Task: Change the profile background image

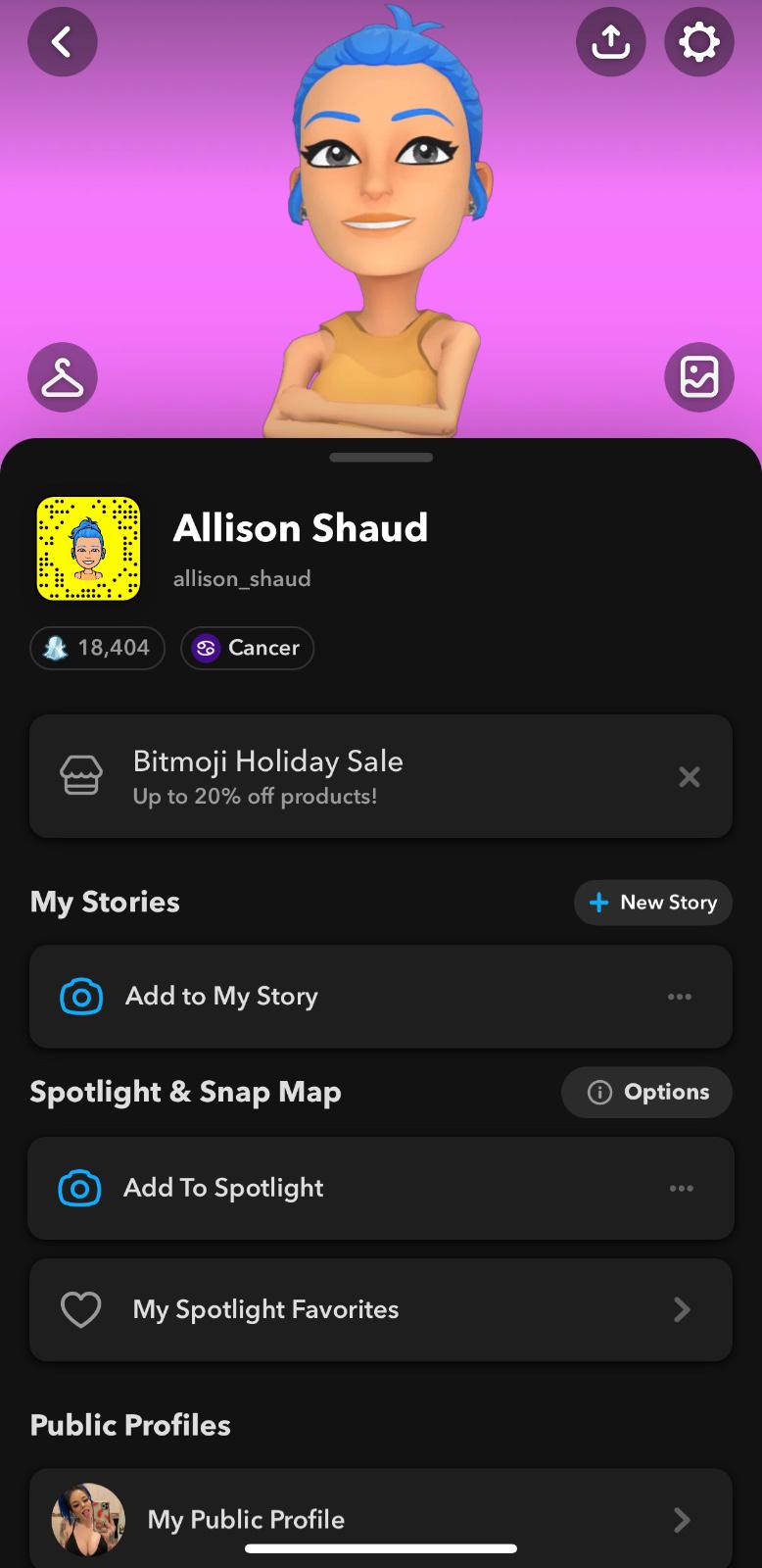Action: 698,377
